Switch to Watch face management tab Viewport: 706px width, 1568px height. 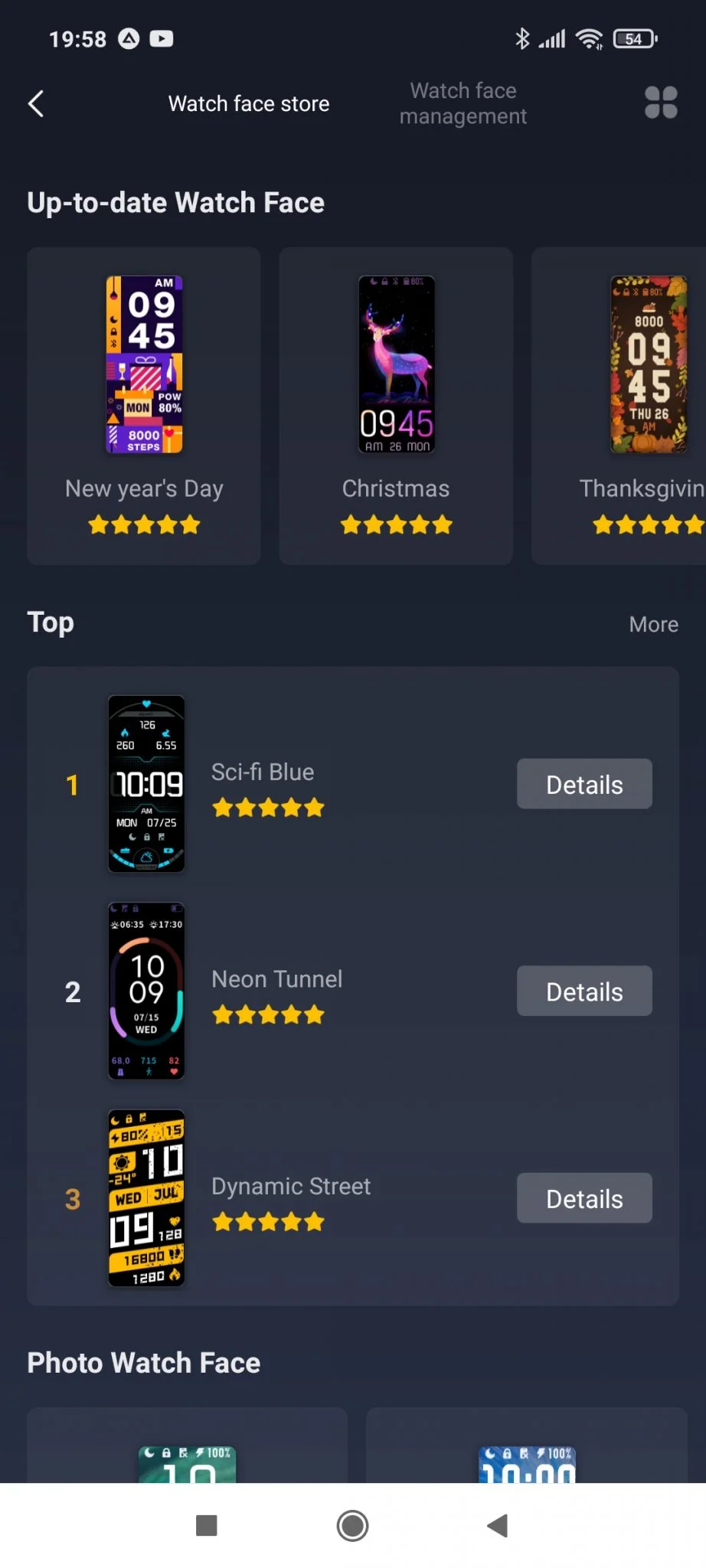[x=462, y=103]
